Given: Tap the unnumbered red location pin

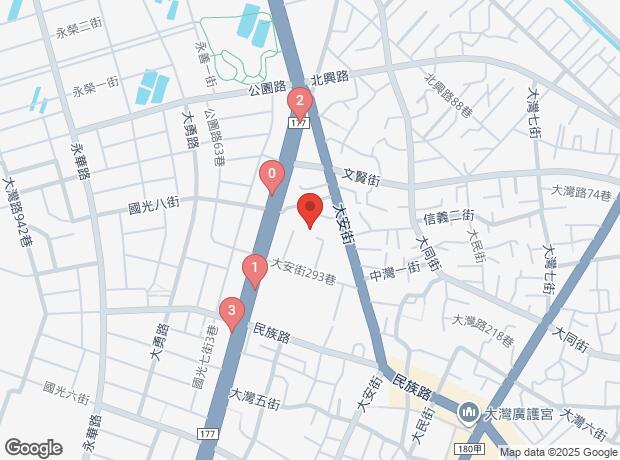Looking at the screenshot, I should click(x=310, y=210).
